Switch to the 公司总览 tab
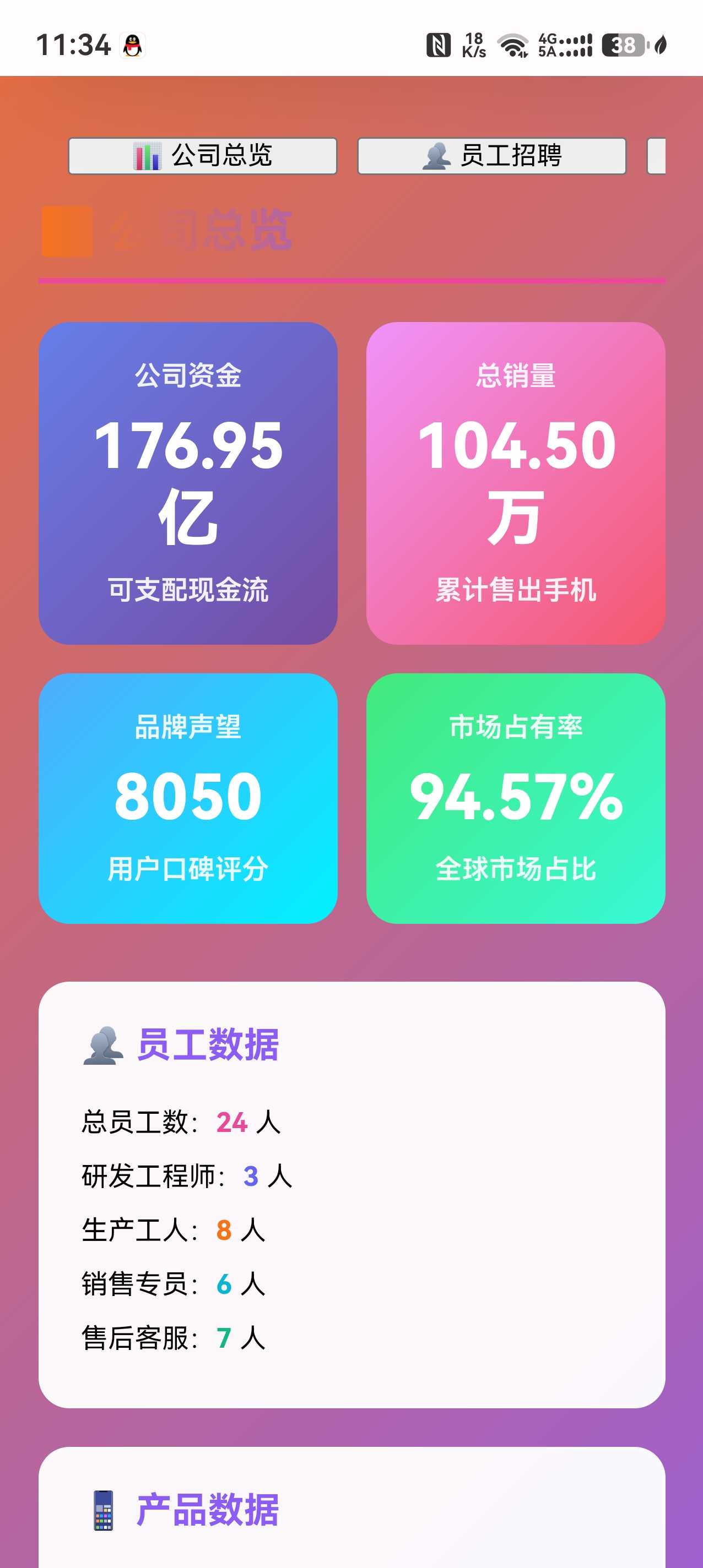 (x=202, y=156)
